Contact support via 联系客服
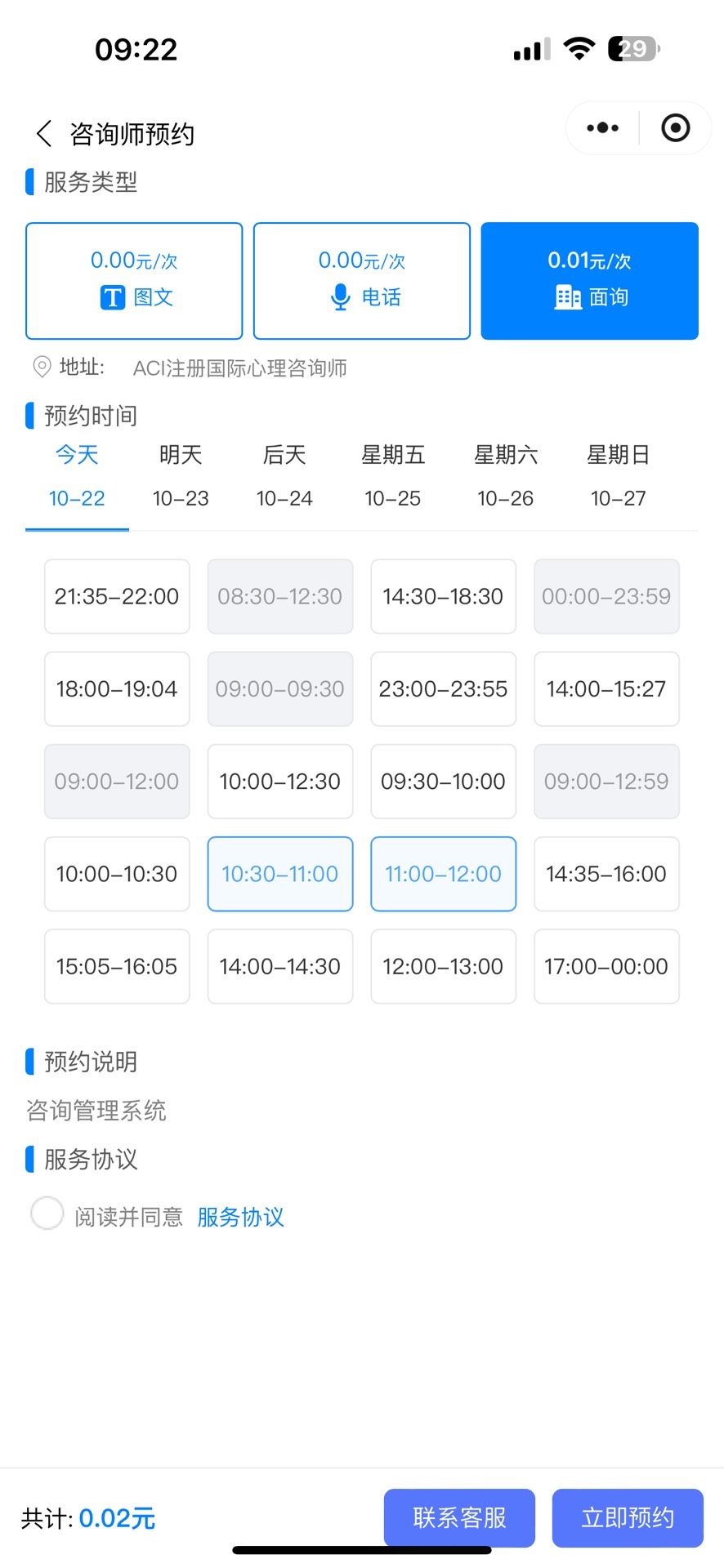 pyautogui.click(x=459, y=1517)
